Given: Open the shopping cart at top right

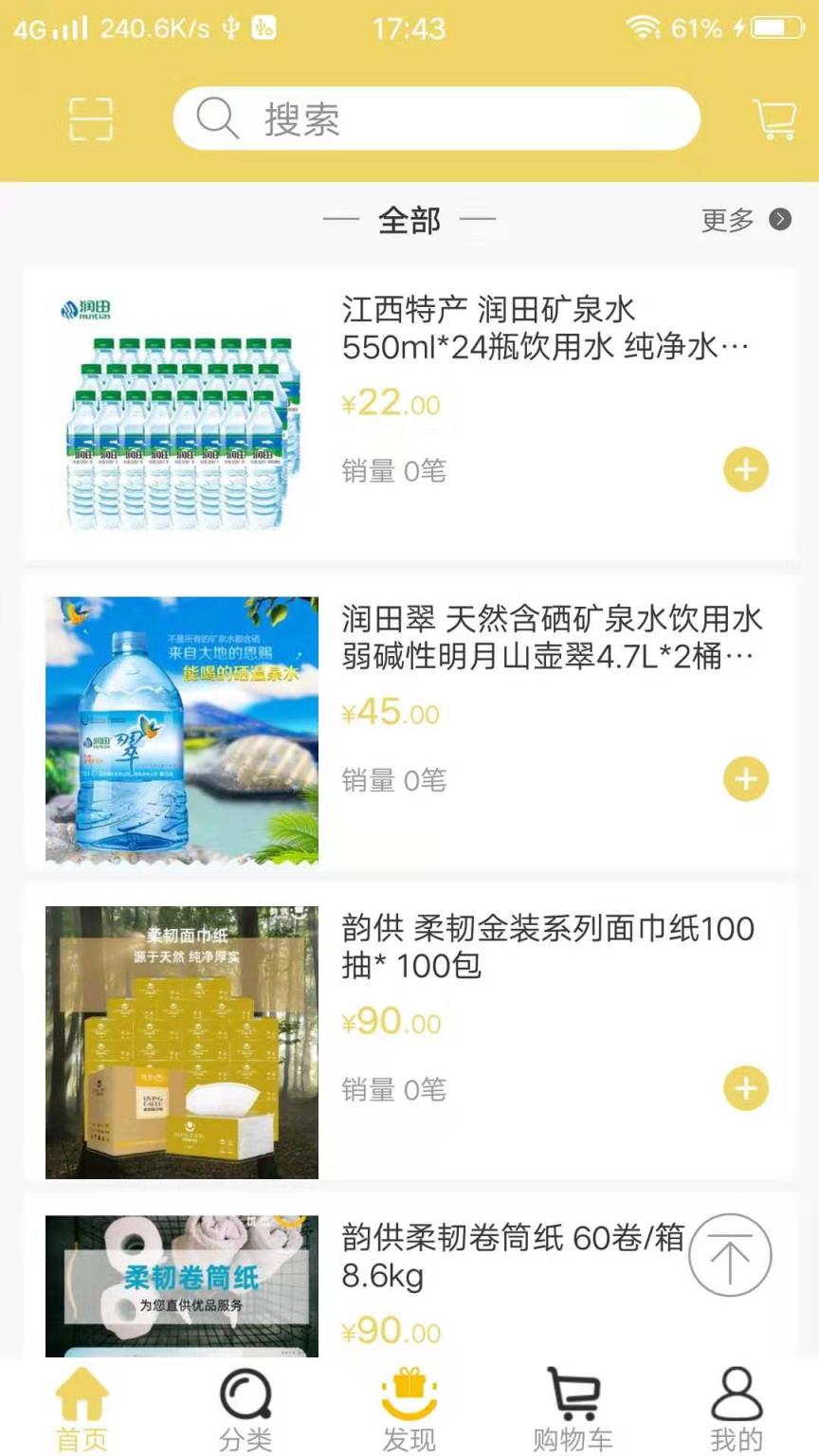Looking at the screenshot, I should pos(773,118).
